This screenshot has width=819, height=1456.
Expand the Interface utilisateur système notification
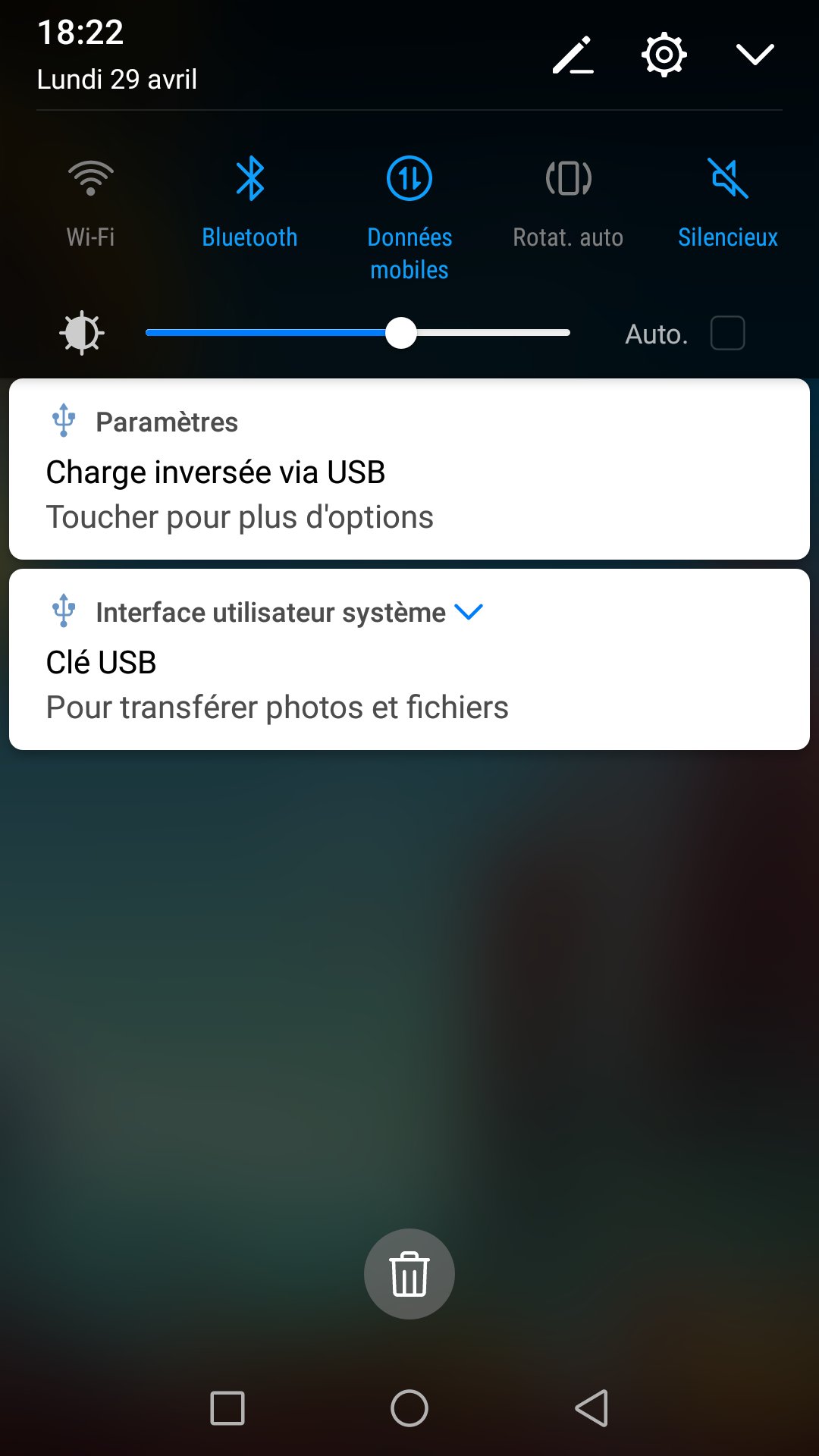pos(469,611)
